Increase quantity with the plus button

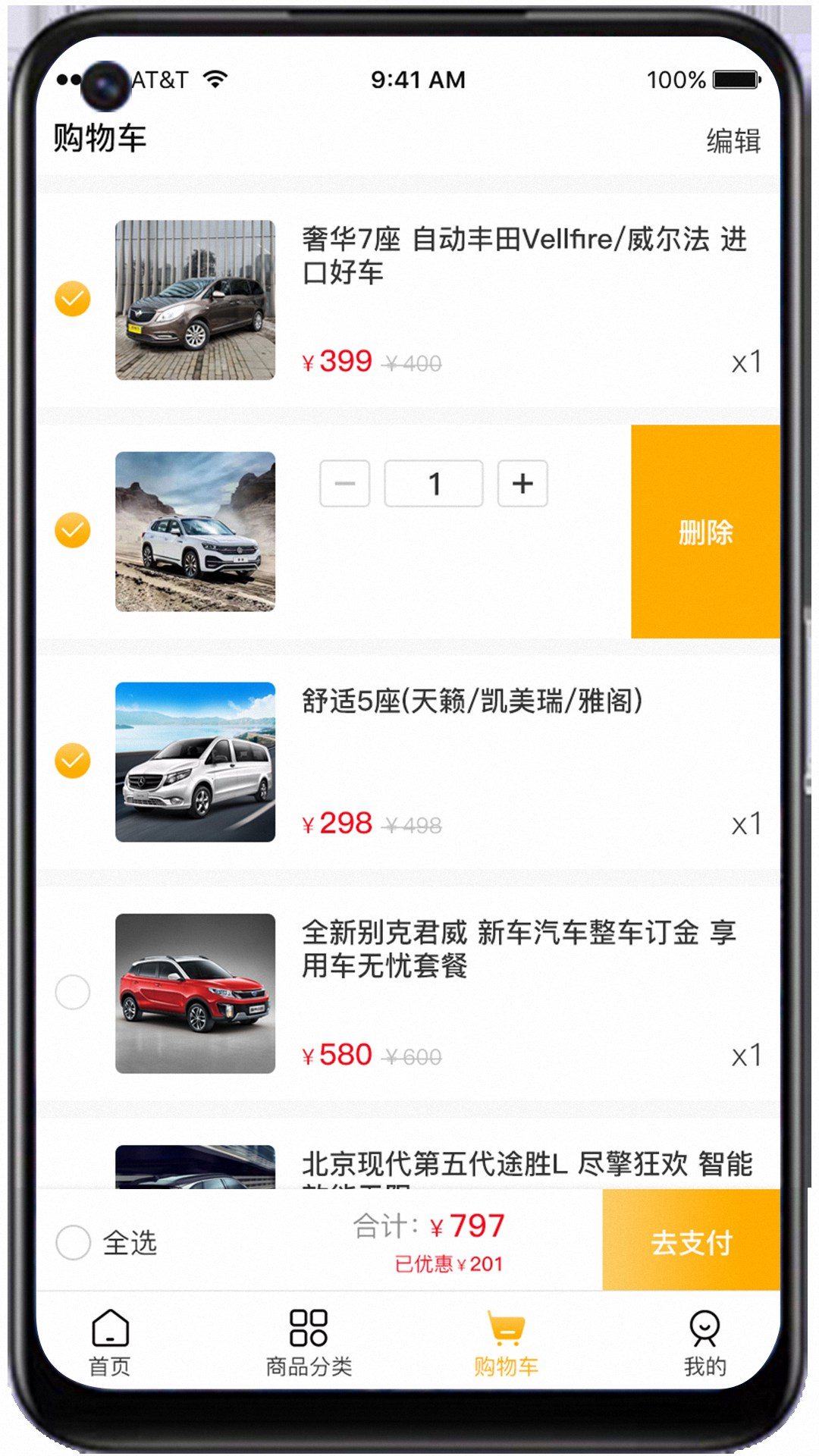522,483
